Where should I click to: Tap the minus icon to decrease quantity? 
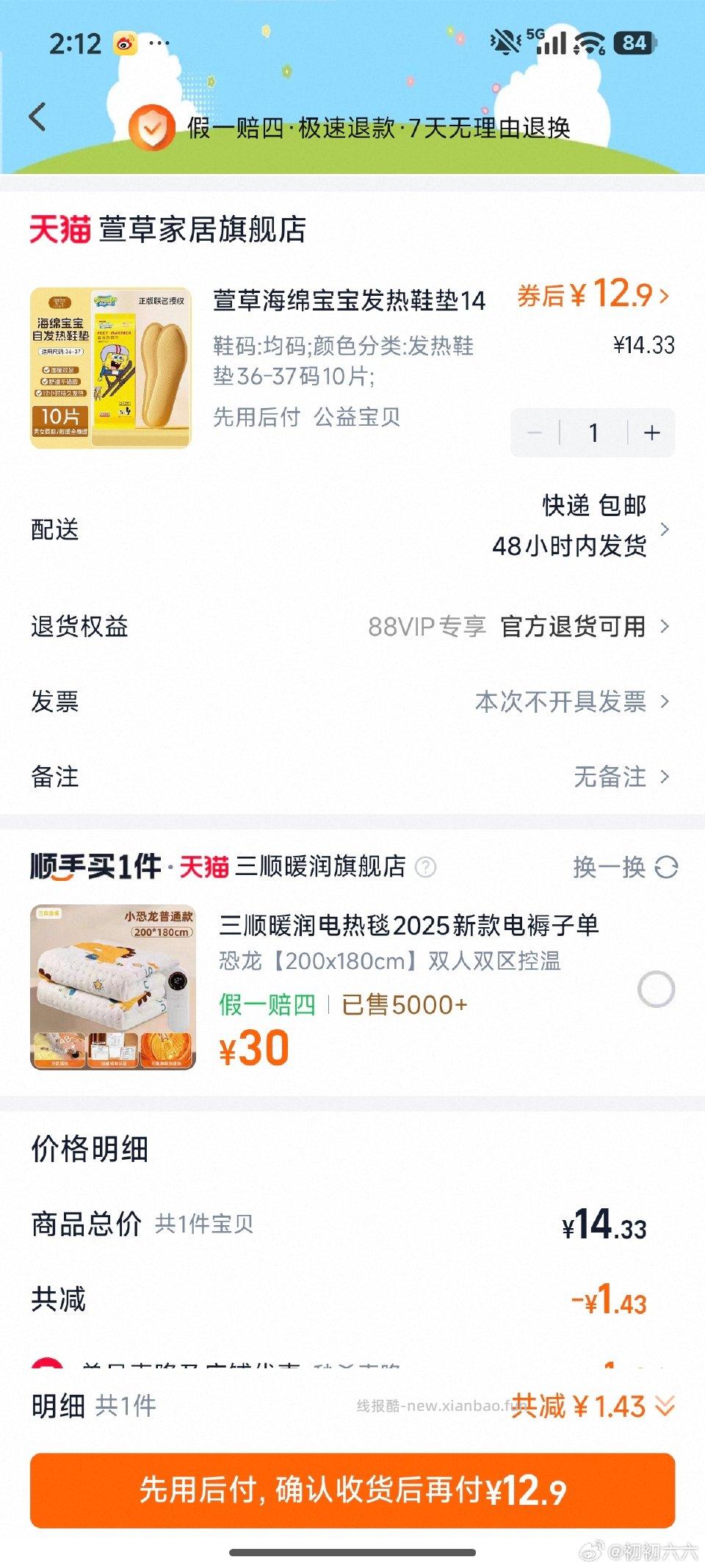coord(535,433)
